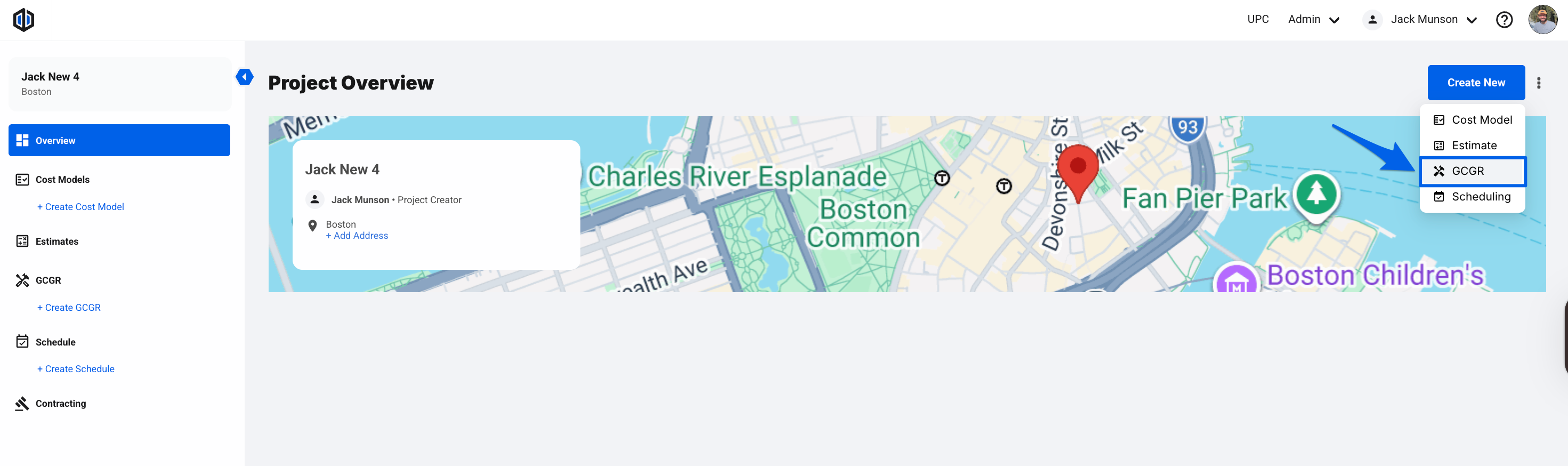Viewport: 1568px width, 466px height.
Task: Select Cost Model from the dropdown
Action: coord(1481,120)
